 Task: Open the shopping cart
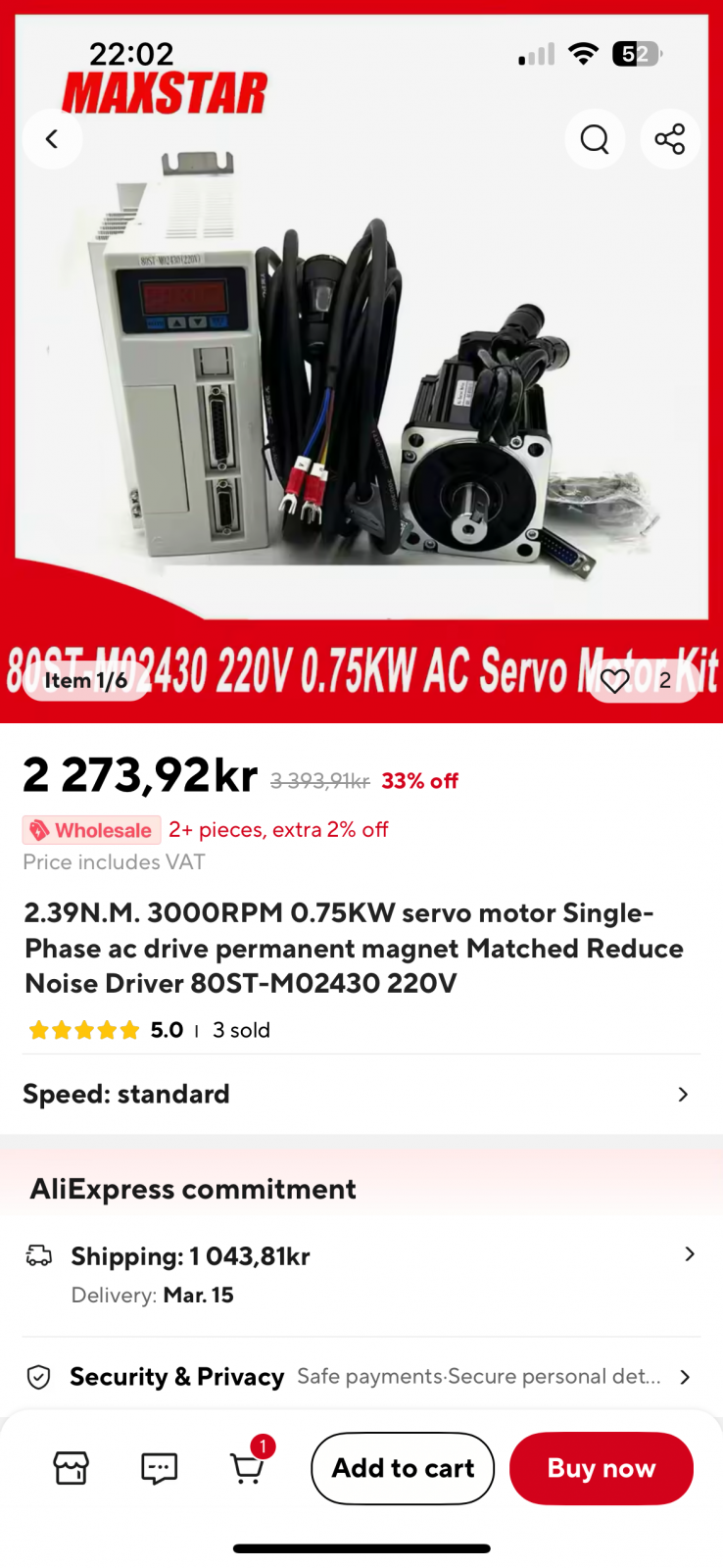(247, 1466)
